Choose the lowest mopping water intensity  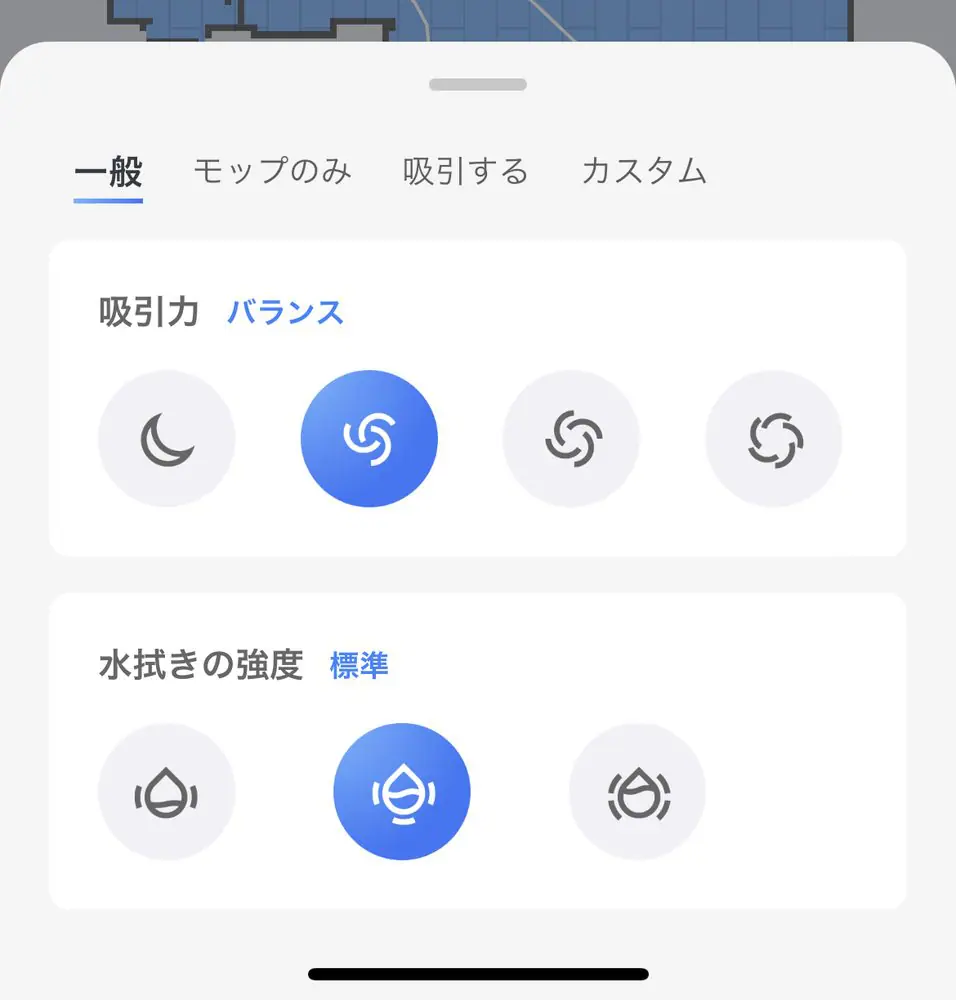coord(167,792)
